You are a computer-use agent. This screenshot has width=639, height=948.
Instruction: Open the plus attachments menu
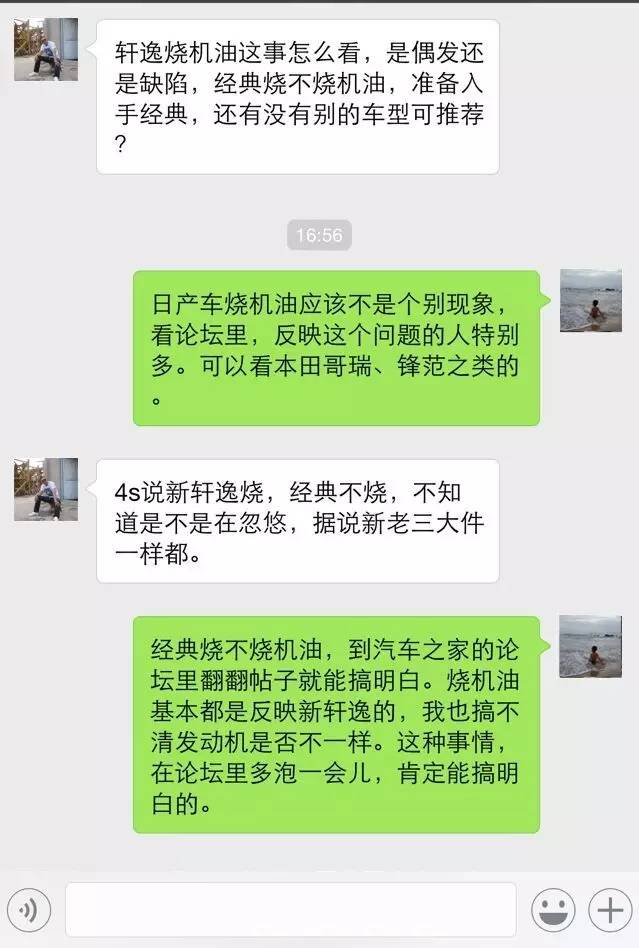(x=608, y=910)
